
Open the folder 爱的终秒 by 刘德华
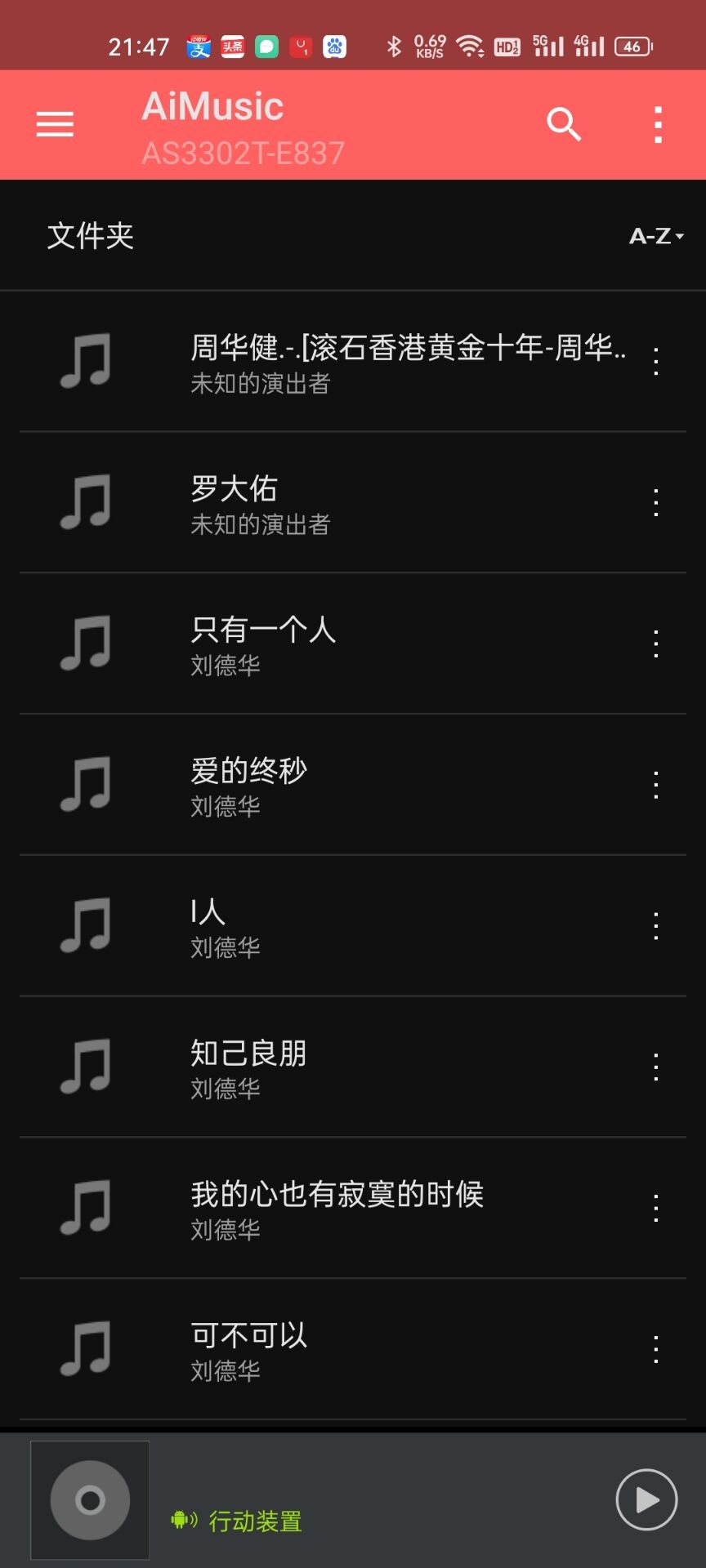327,784
